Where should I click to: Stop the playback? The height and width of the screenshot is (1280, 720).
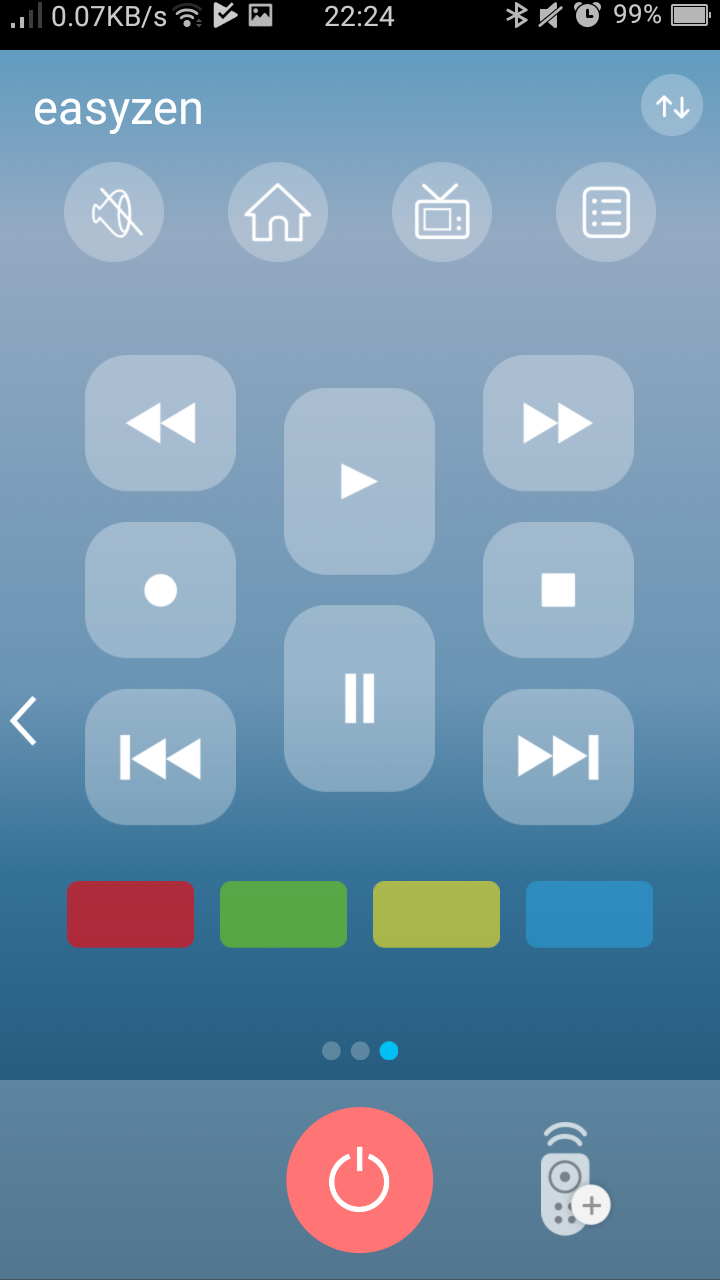pos(558,590)
